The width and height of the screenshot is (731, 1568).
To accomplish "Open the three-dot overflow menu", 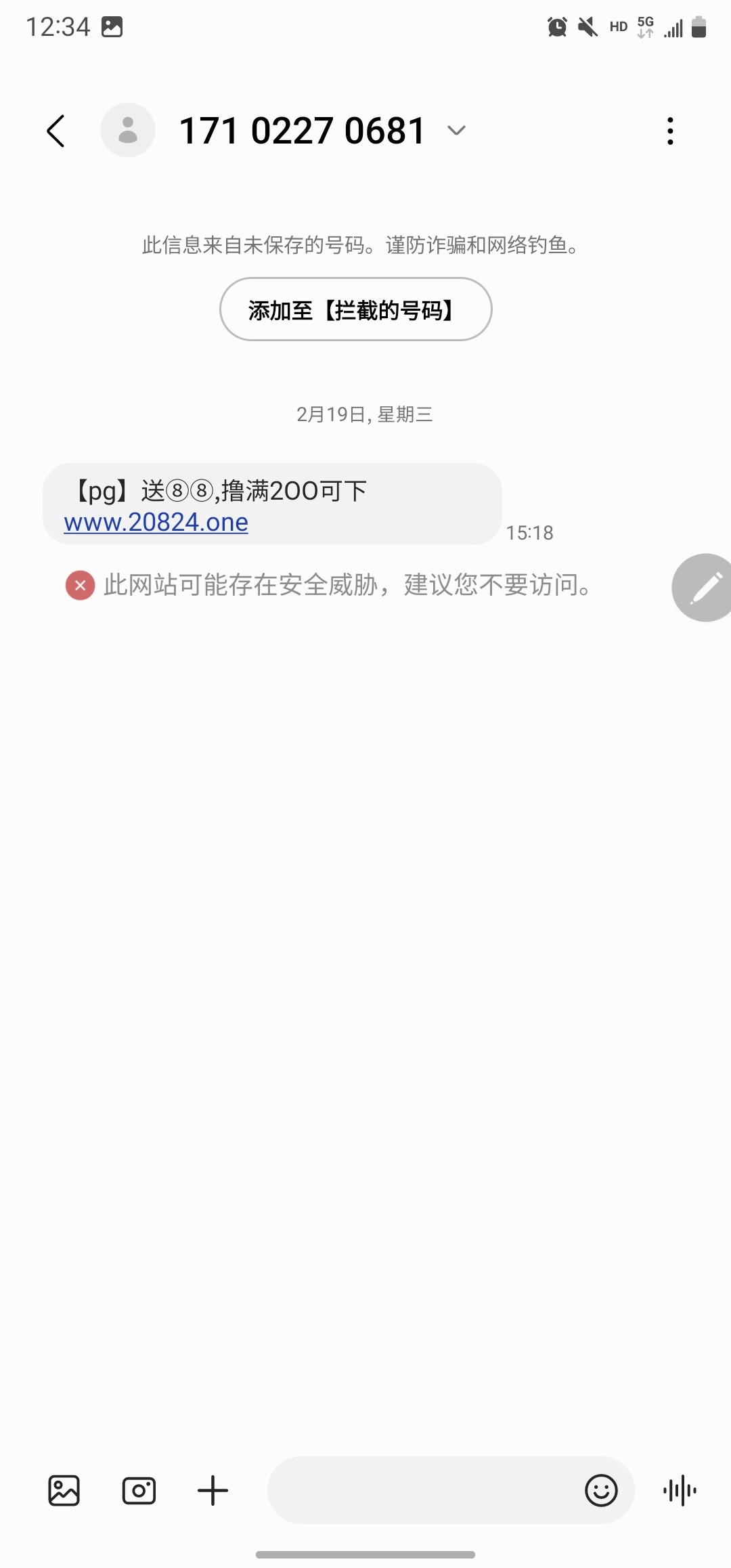I will click(x=670, y=131).
